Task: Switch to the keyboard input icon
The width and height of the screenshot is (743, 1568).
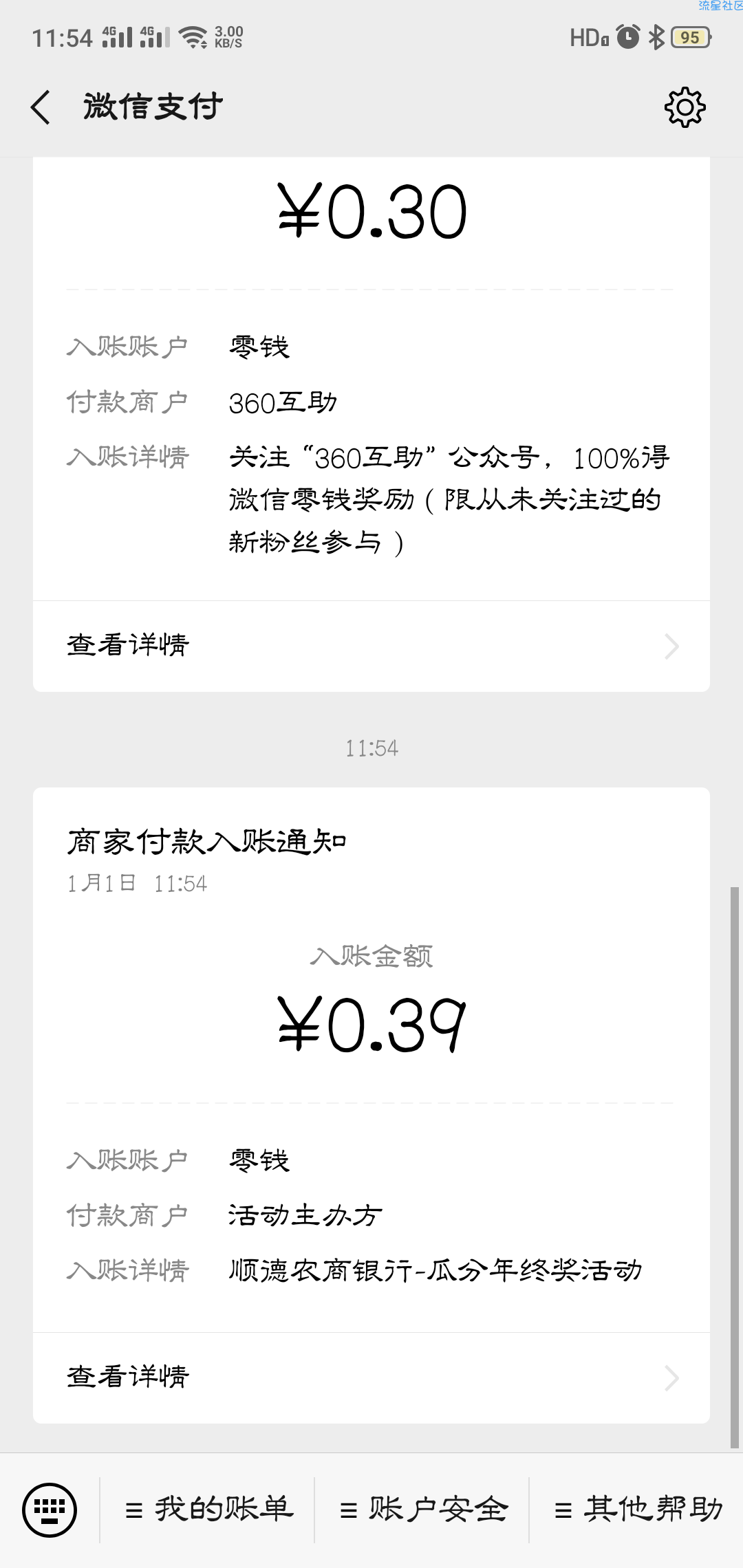Action: click(50, 1510)
